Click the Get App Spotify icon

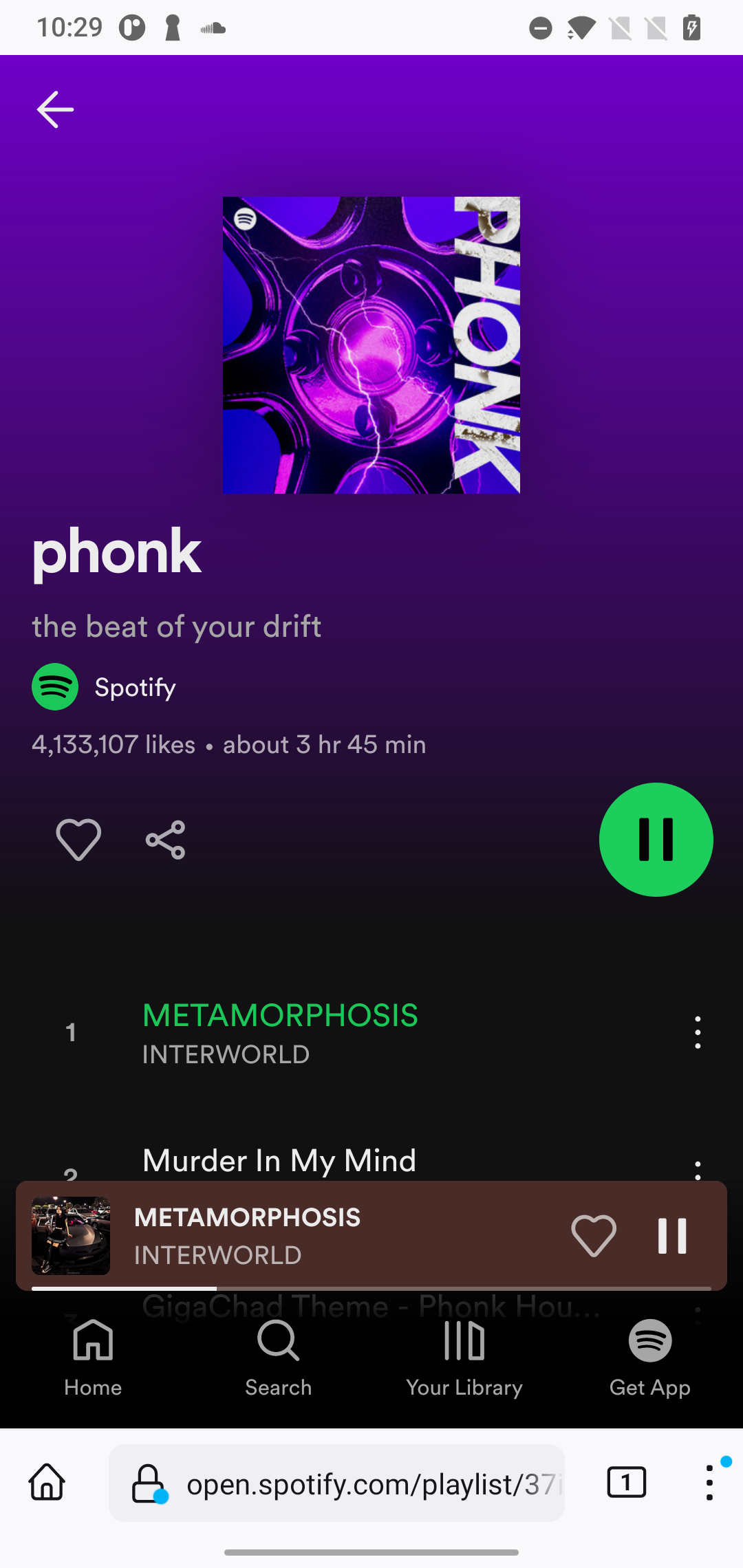coord(649,1341)
